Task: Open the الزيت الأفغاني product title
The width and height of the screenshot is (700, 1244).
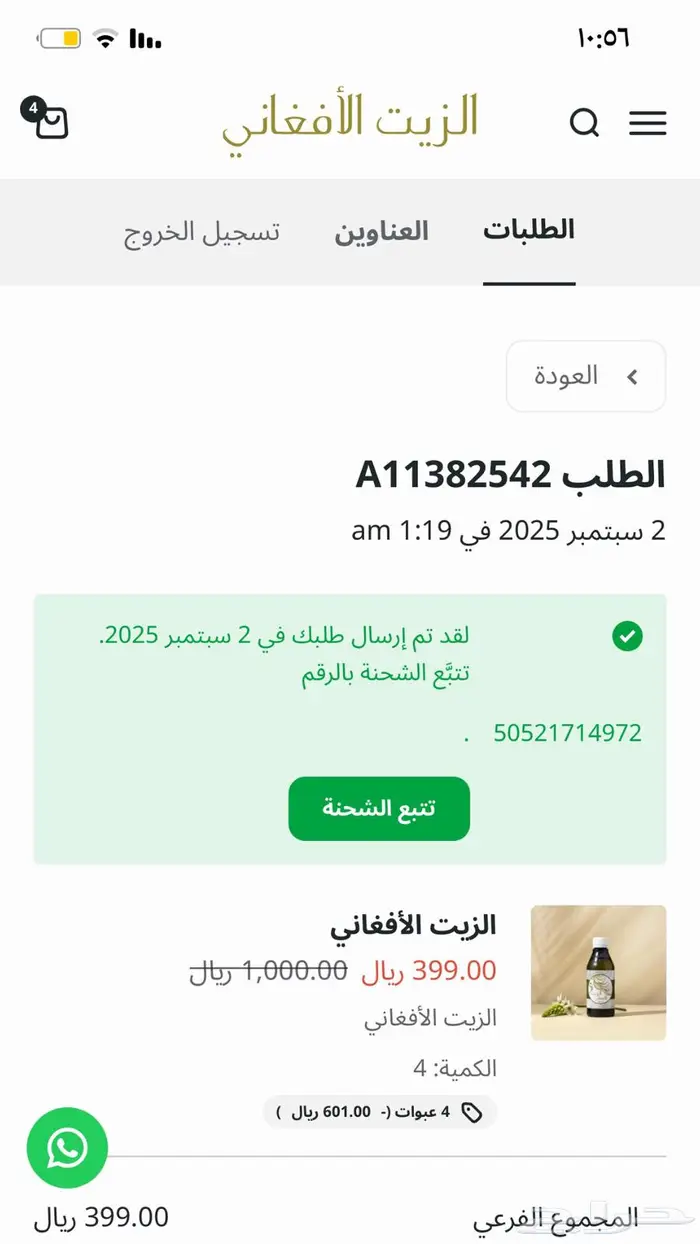Action: [x=413, y=925]
